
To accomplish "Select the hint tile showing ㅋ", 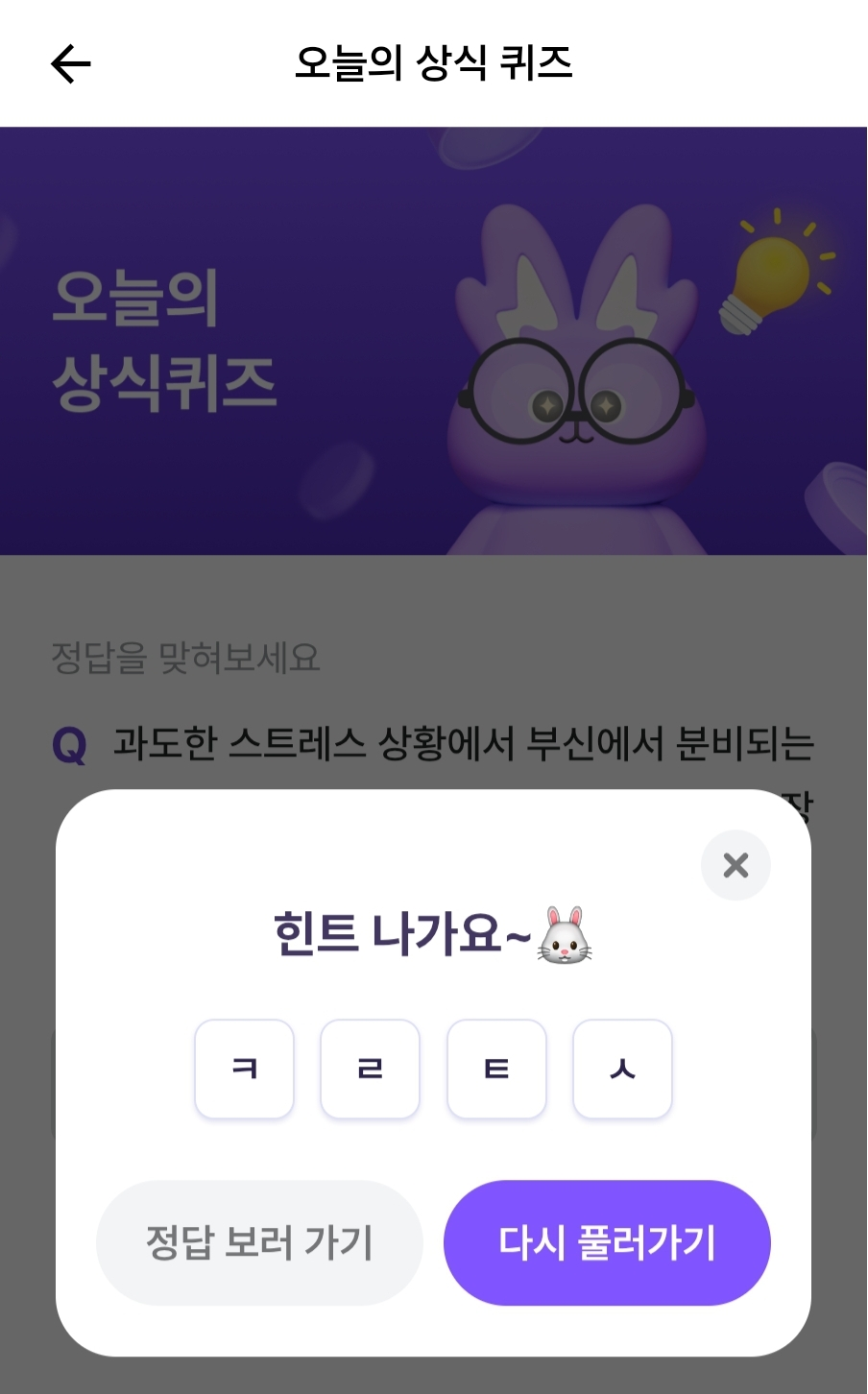I will click(244, 1069).
